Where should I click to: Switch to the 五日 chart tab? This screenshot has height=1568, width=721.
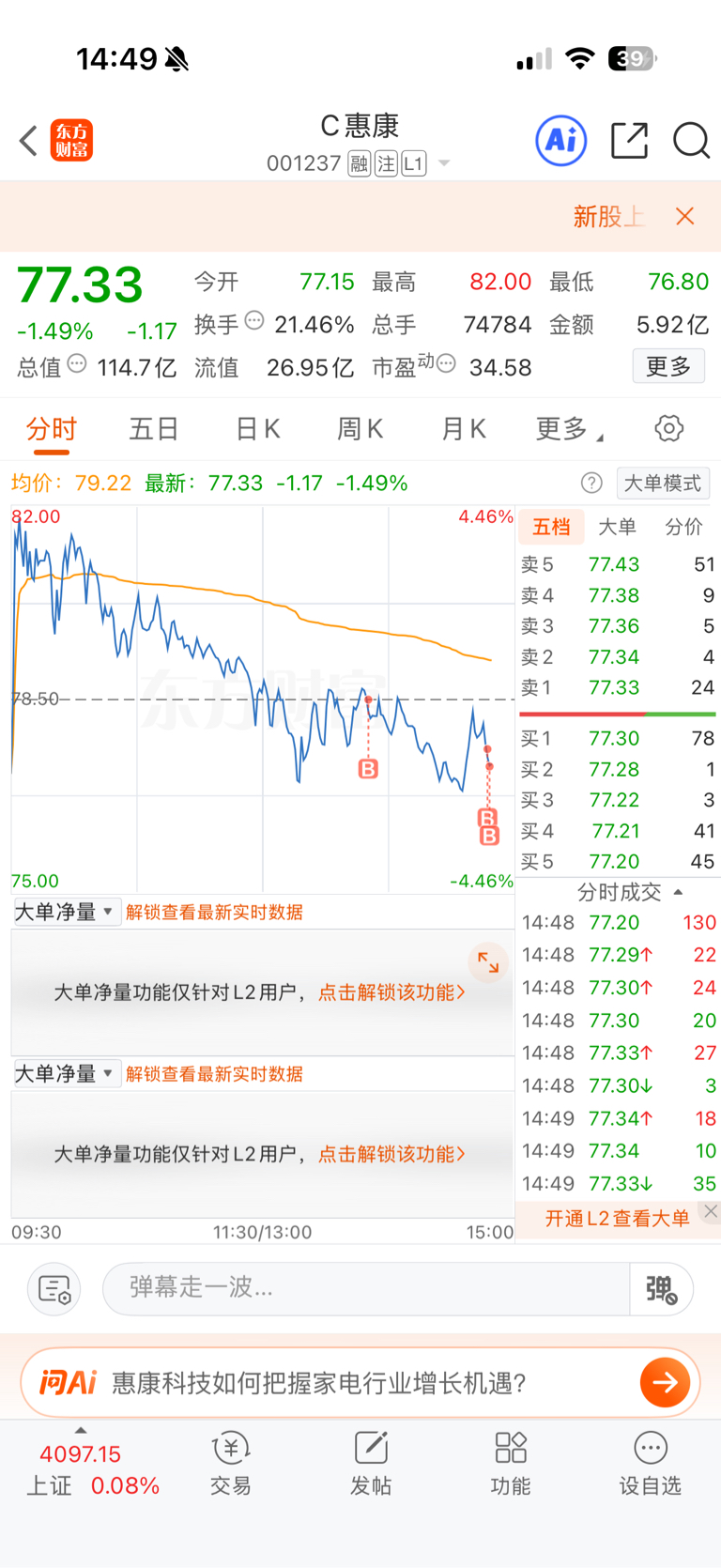coord(154,429)
